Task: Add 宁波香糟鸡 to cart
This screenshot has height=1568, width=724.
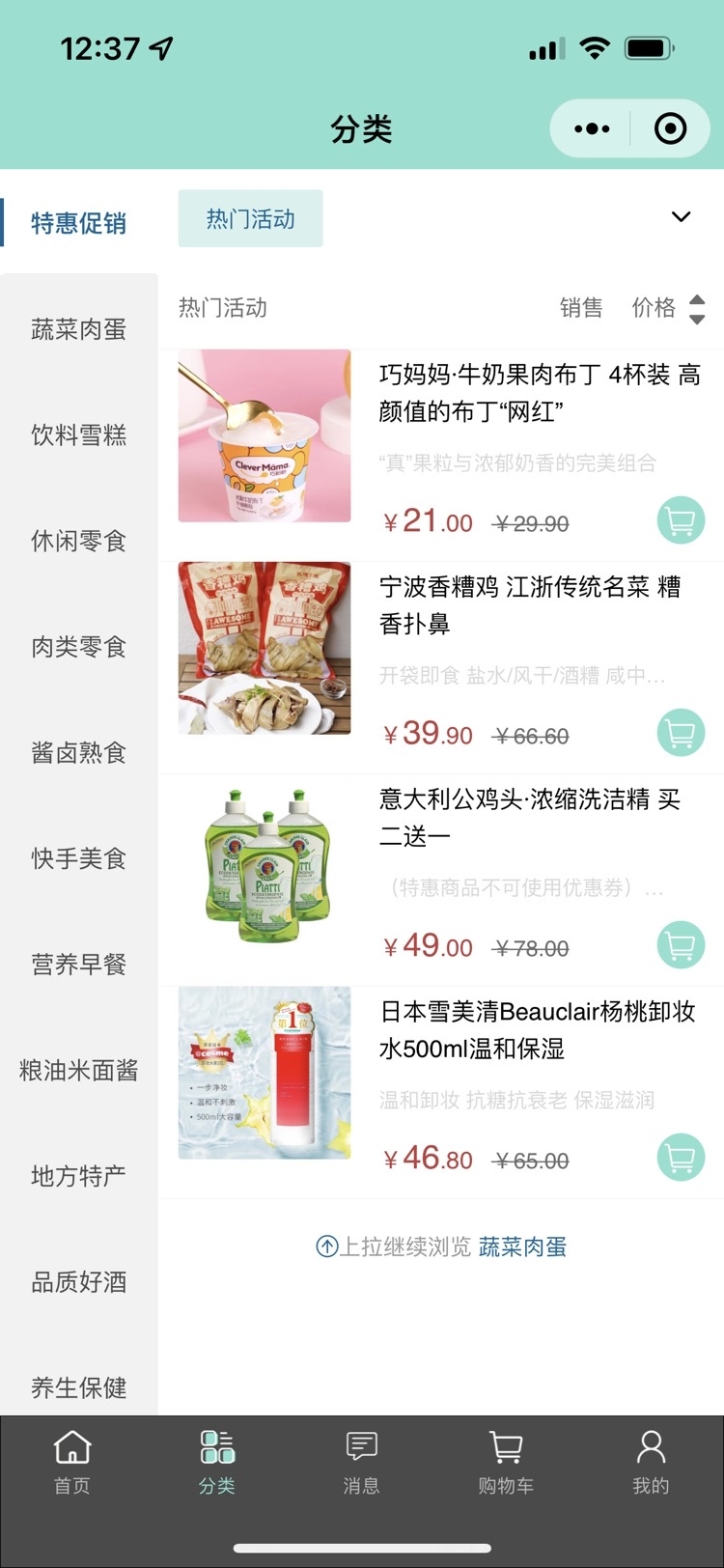Action: 681,734
